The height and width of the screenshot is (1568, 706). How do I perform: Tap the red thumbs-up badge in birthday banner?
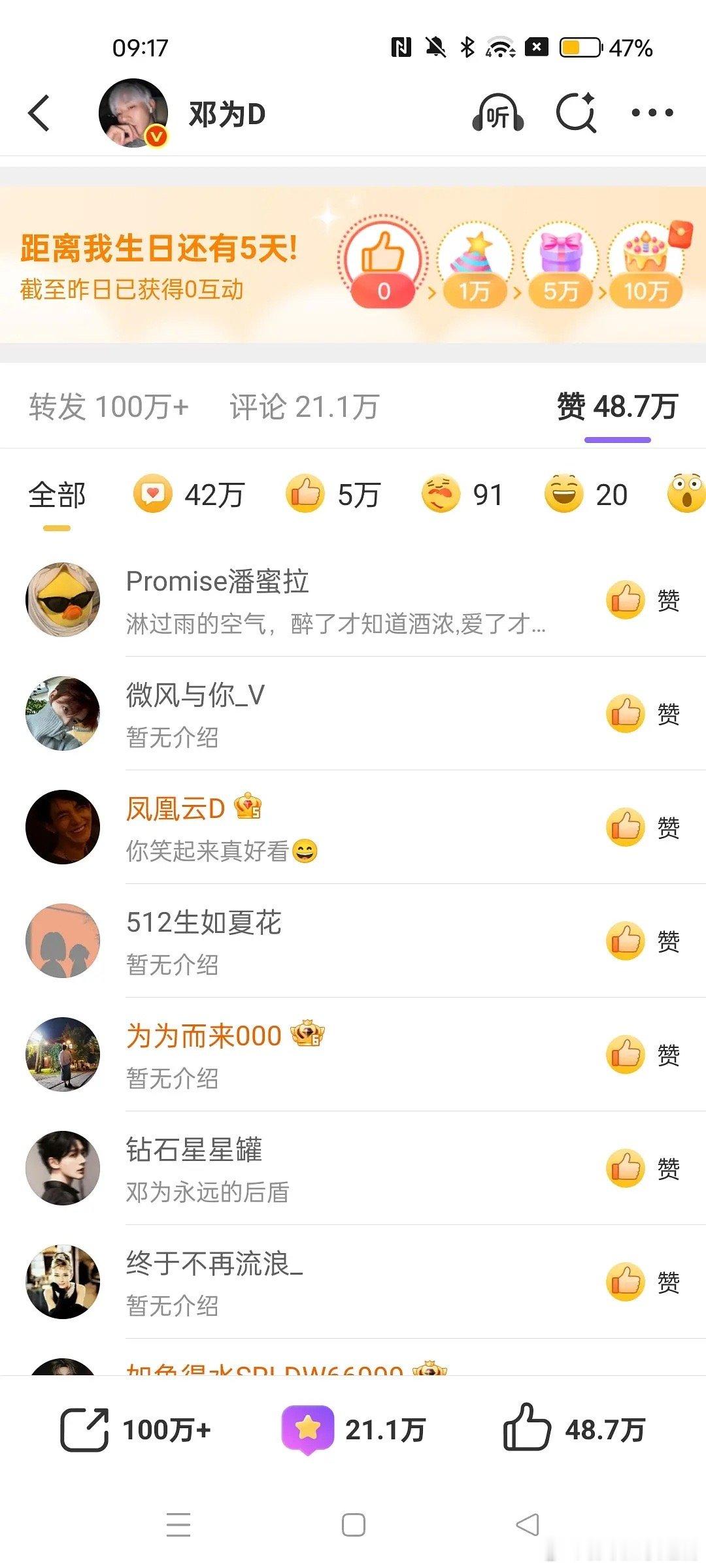click(x=384, y=261)
